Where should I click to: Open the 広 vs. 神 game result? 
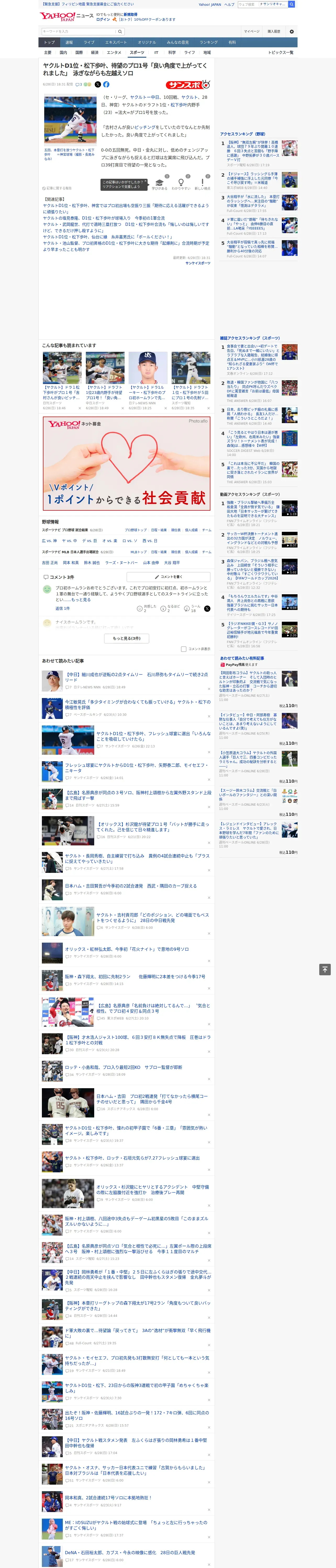pyautogui.click(x=49, y=540)
